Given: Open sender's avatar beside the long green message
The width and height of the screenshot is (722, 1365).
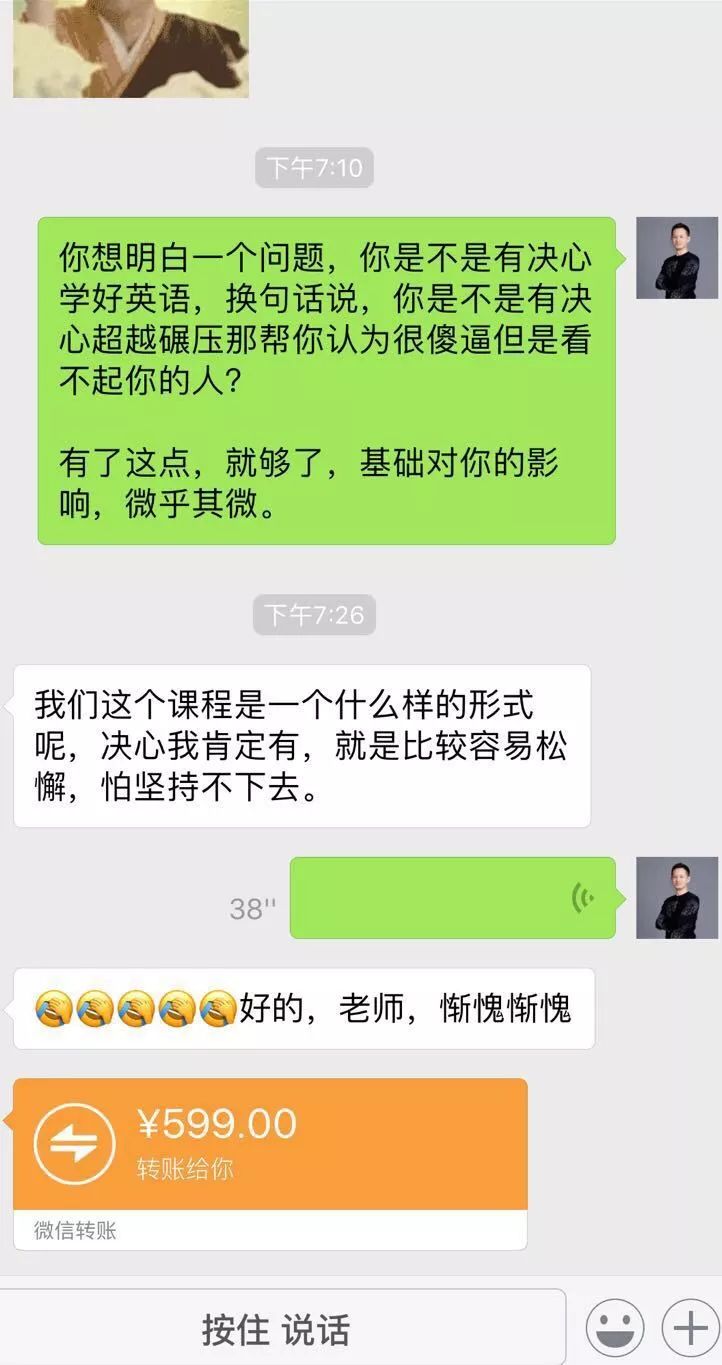Looking at the screenshot, I should (677, 258).
